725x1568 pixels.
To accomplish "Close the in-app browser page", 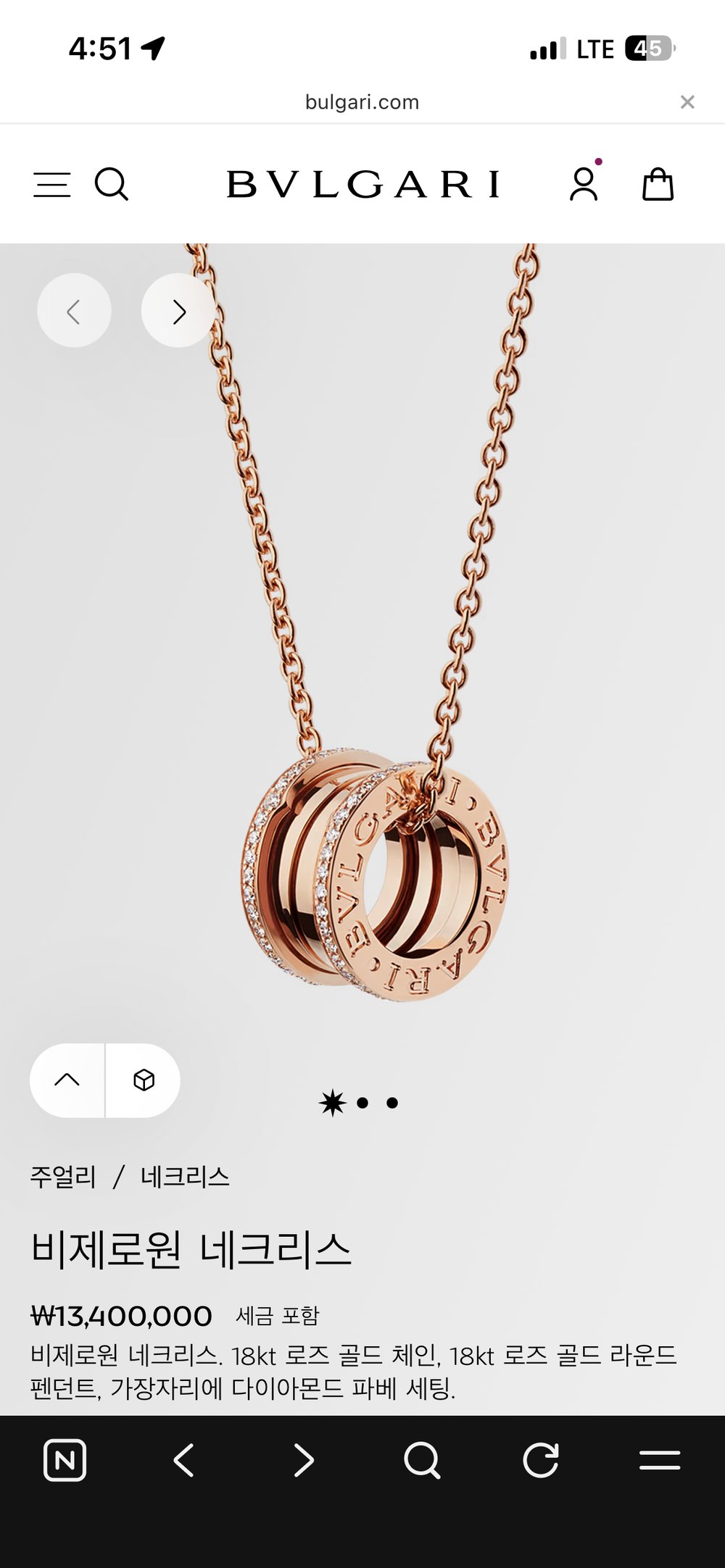I will click(687, 102).
